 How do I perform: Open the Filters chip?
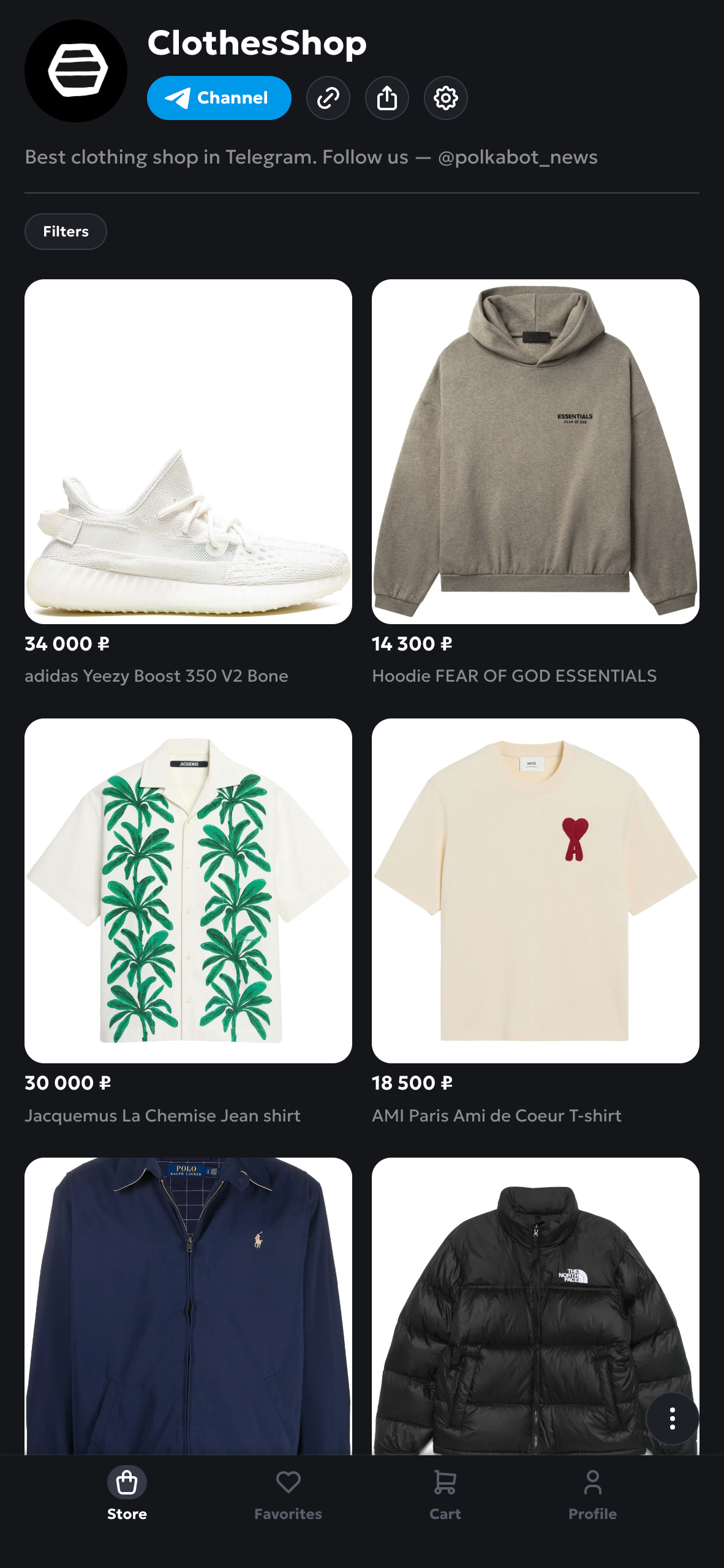(x=66, y=232)
